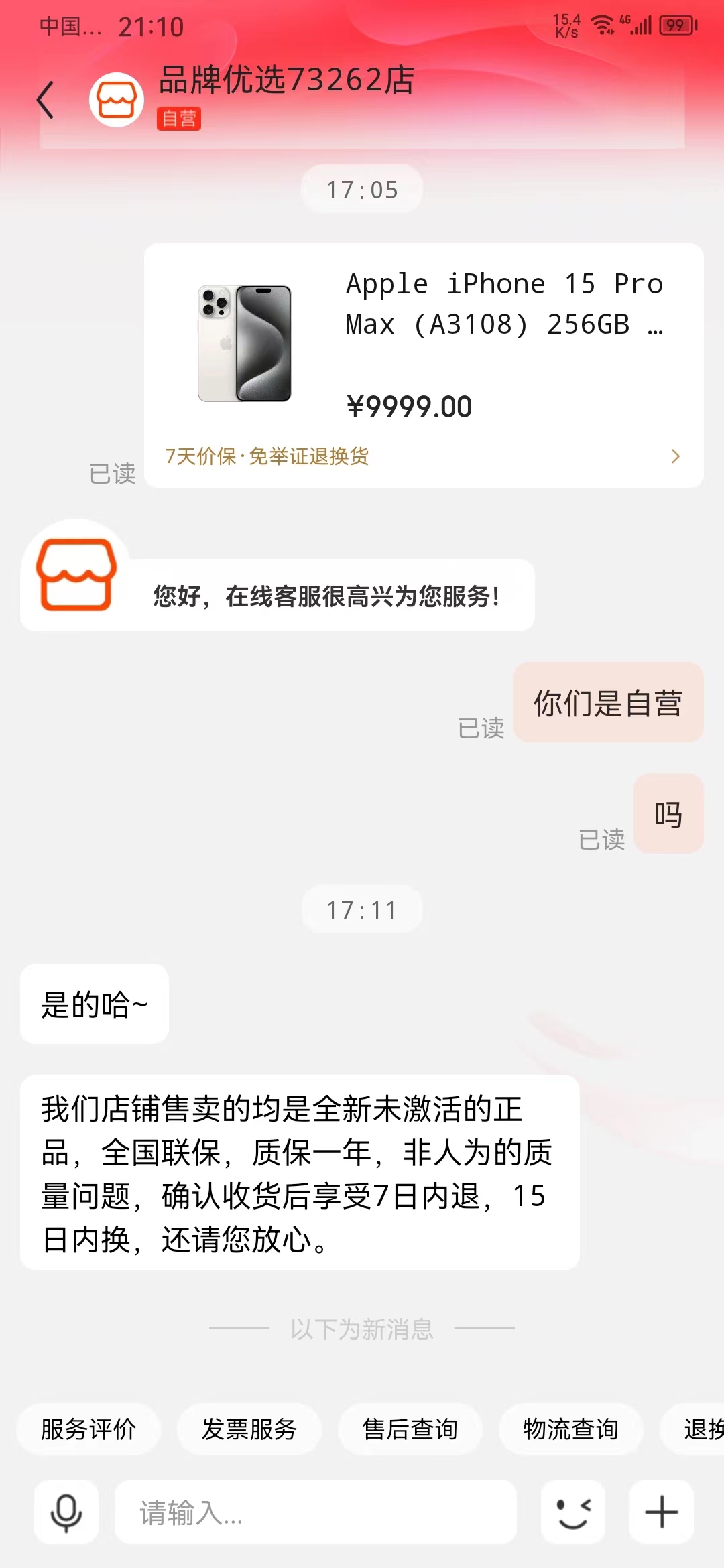Screen dimensions: 724x1568
Task: Open the 退换 quick chip
Action: point(701,1429)
